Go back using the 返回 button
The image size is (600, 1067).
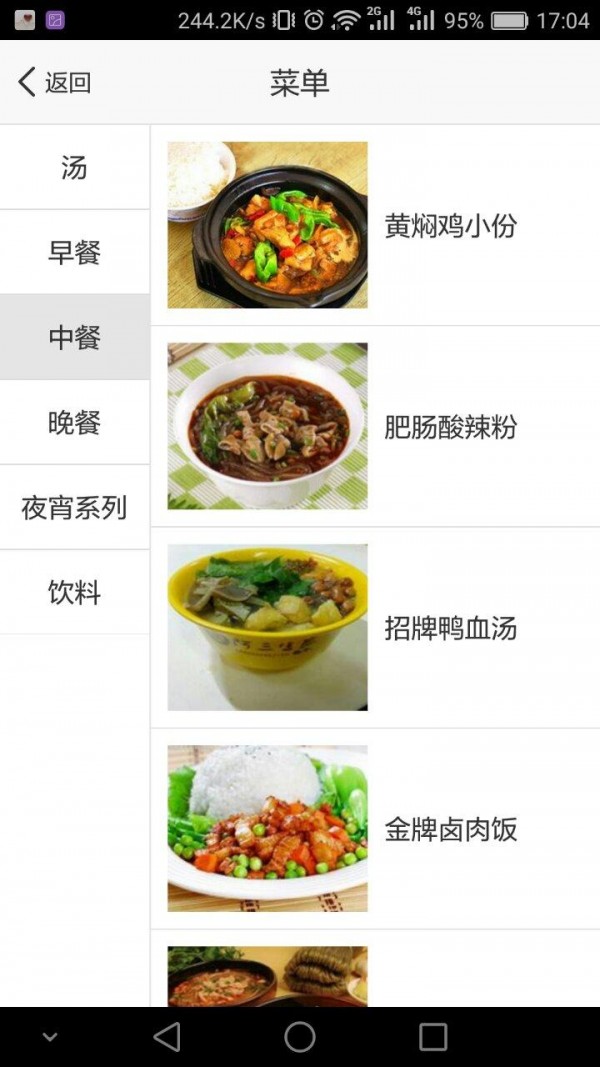point(55,83)
